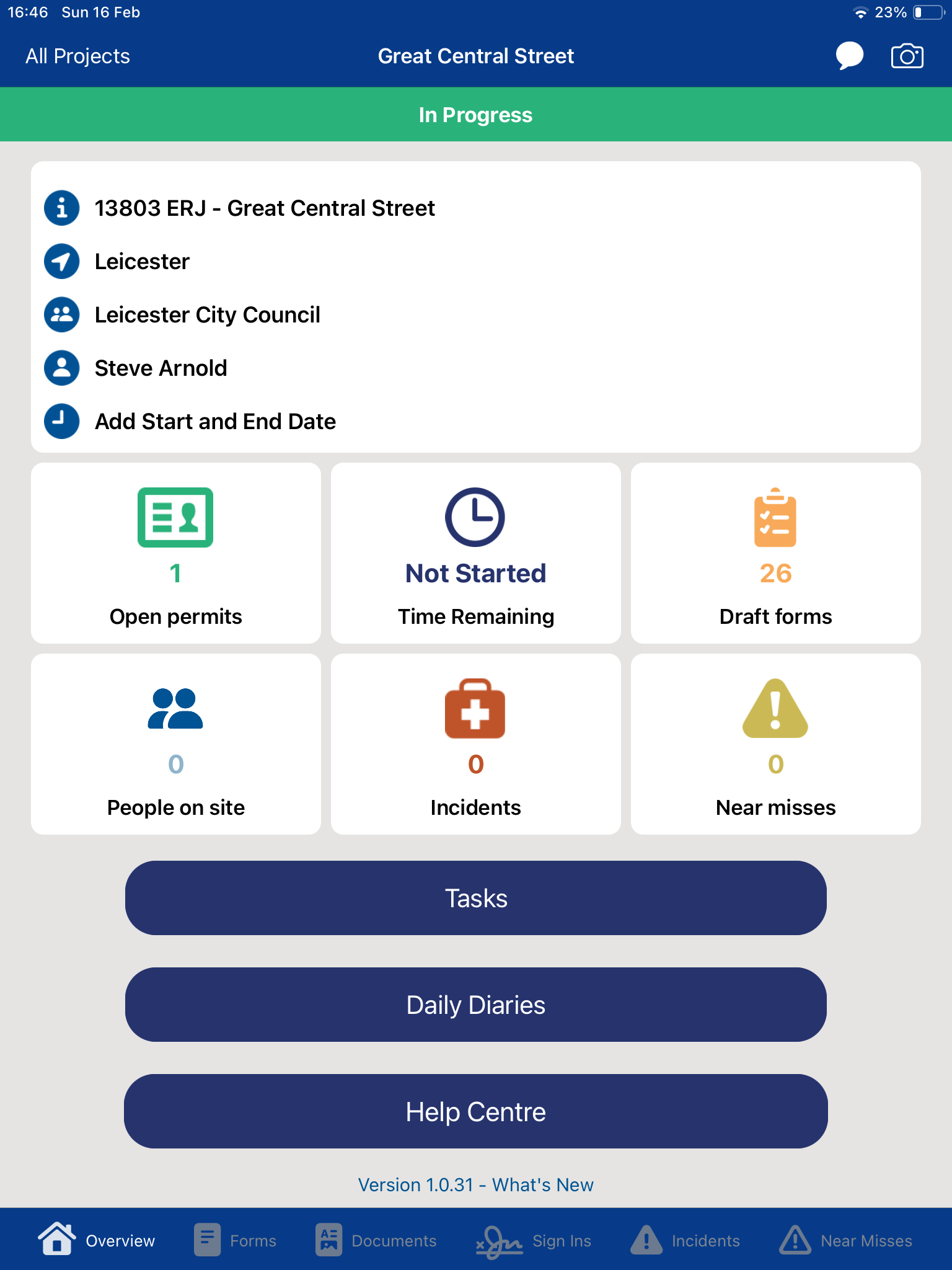This screenshot has width=952, height=1270.
Task: Open the Tasks button
Action: tap(476, 898)
